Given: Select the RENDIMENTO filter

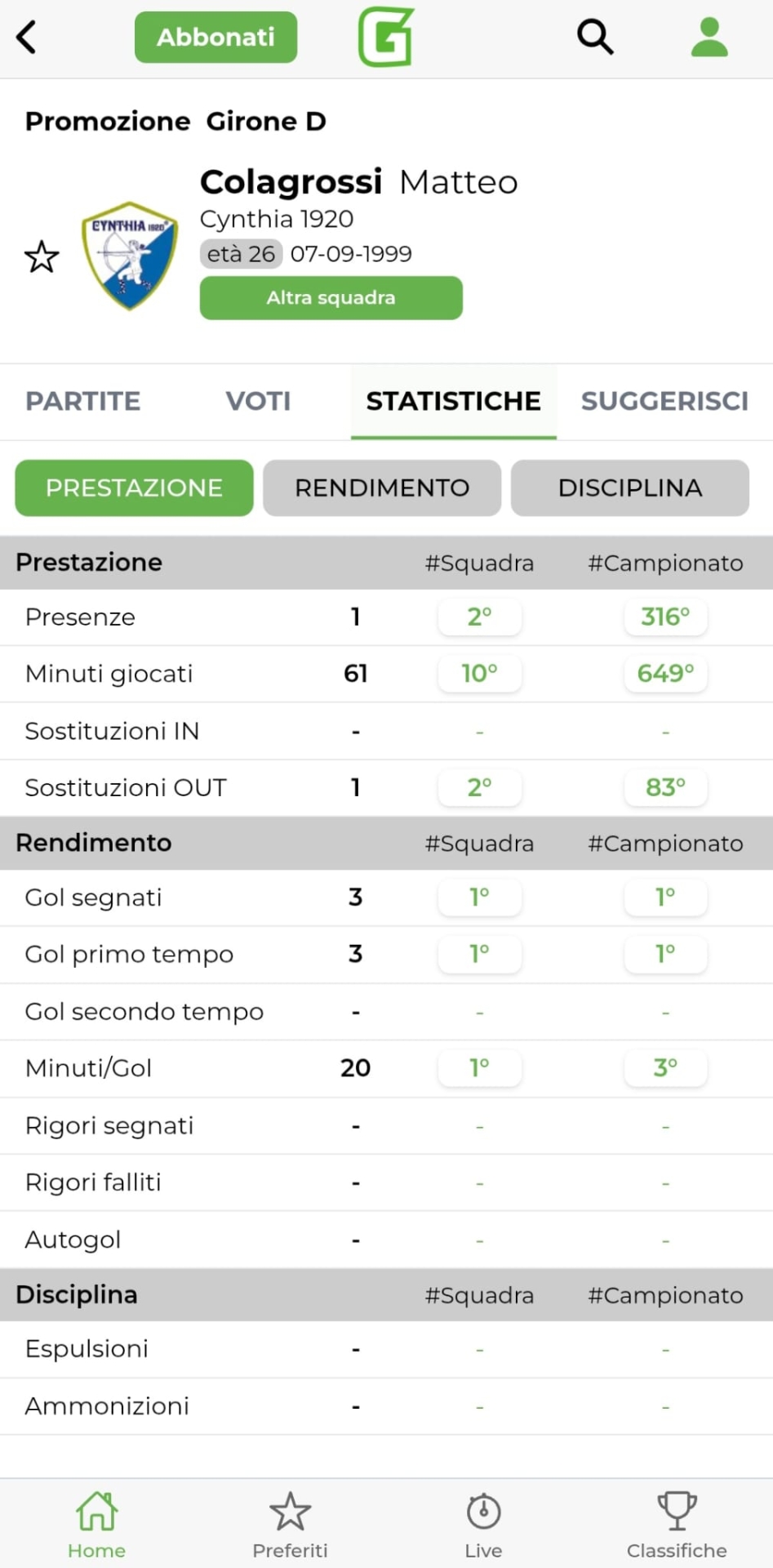Looking at the screenshot, I should (x=382, y=488).
